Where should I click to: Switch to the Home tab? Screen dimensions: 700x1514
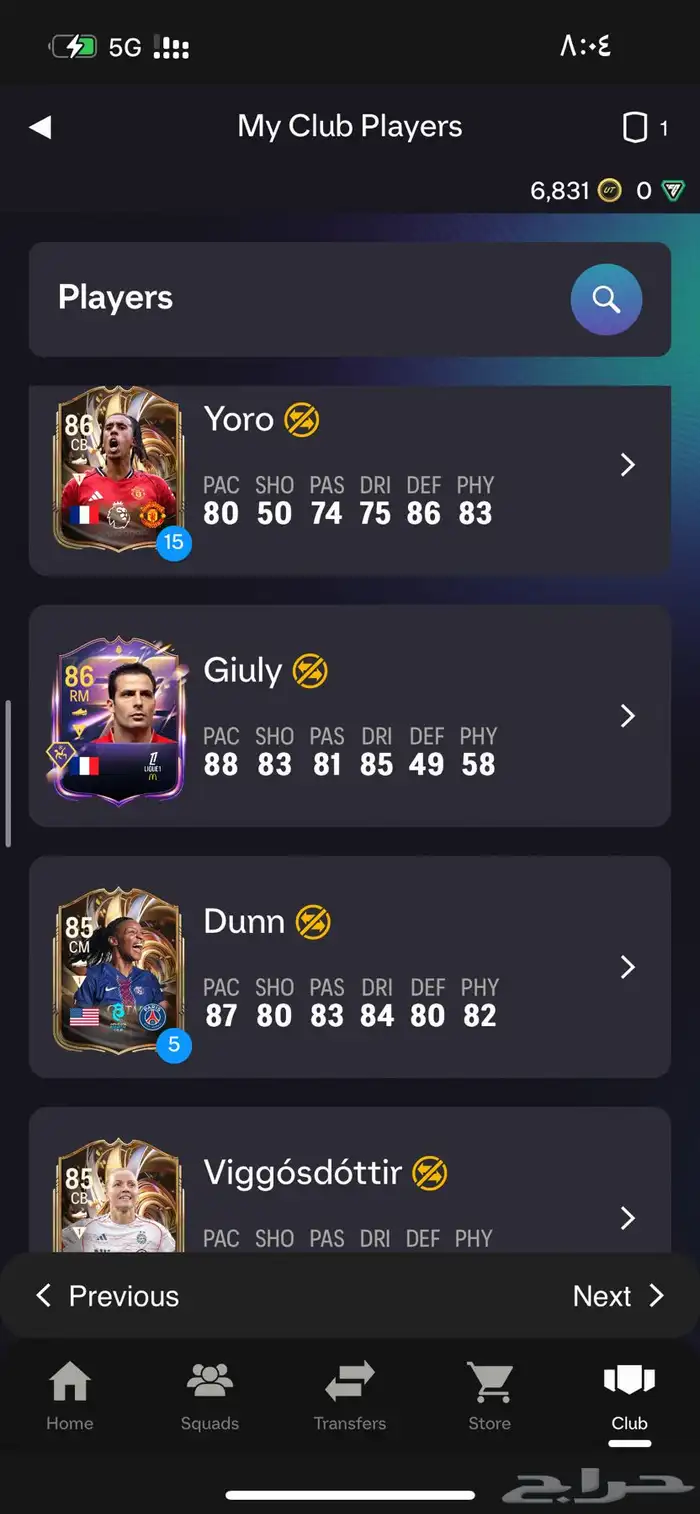click(x=70, y=1397)
